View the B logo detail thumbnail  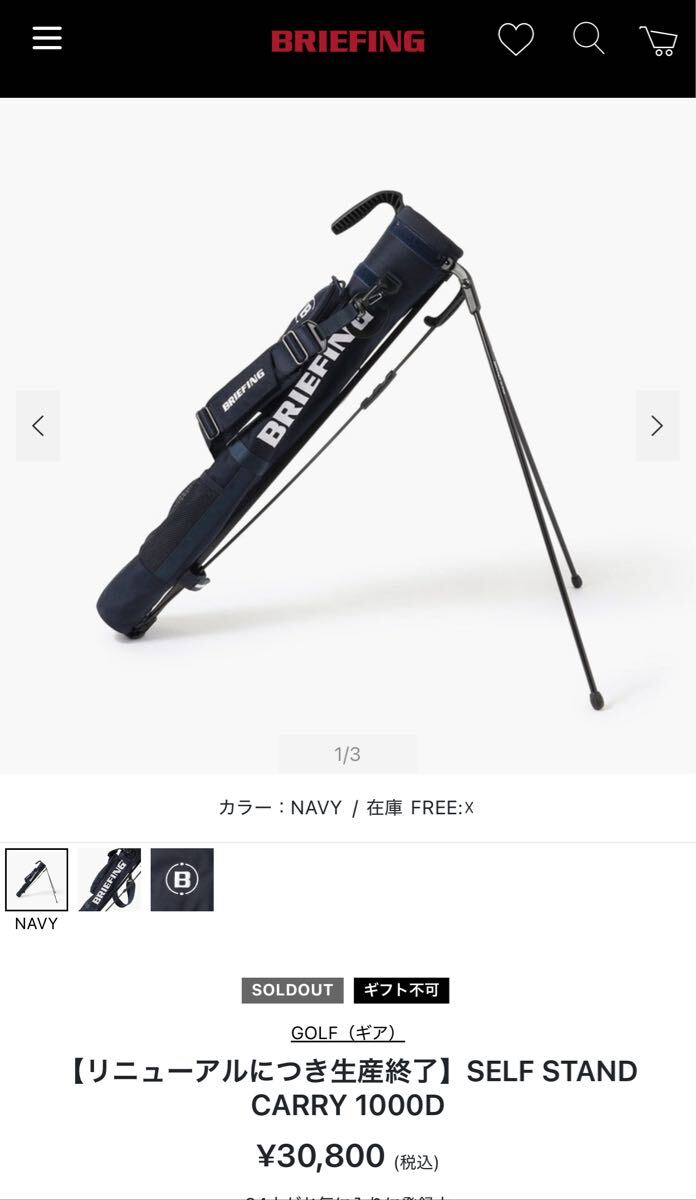pos(182,880)
